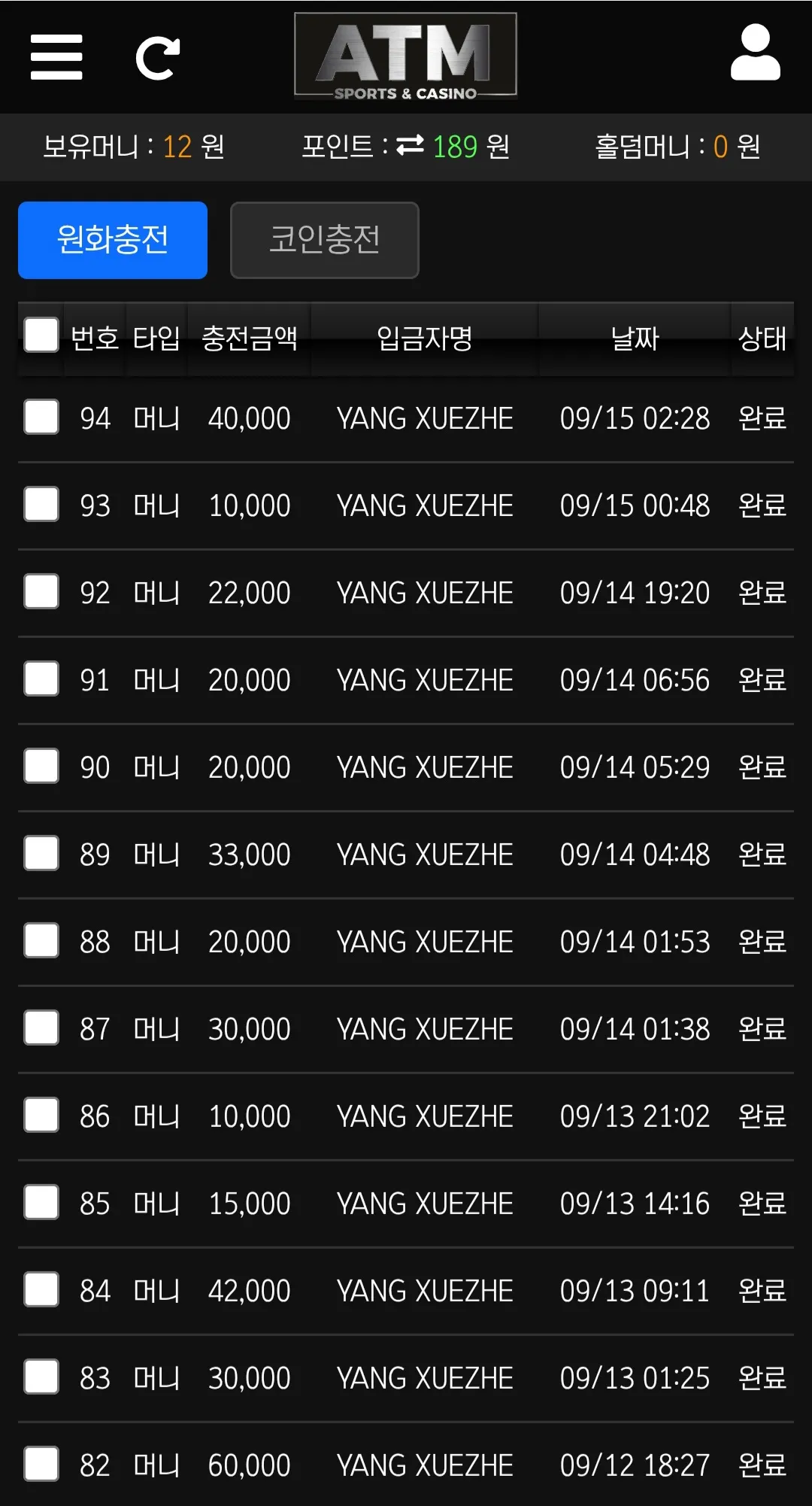812x1506 pixels.
Task: Select the checkbox for entry 92
Action: click(x=41, y=591)
